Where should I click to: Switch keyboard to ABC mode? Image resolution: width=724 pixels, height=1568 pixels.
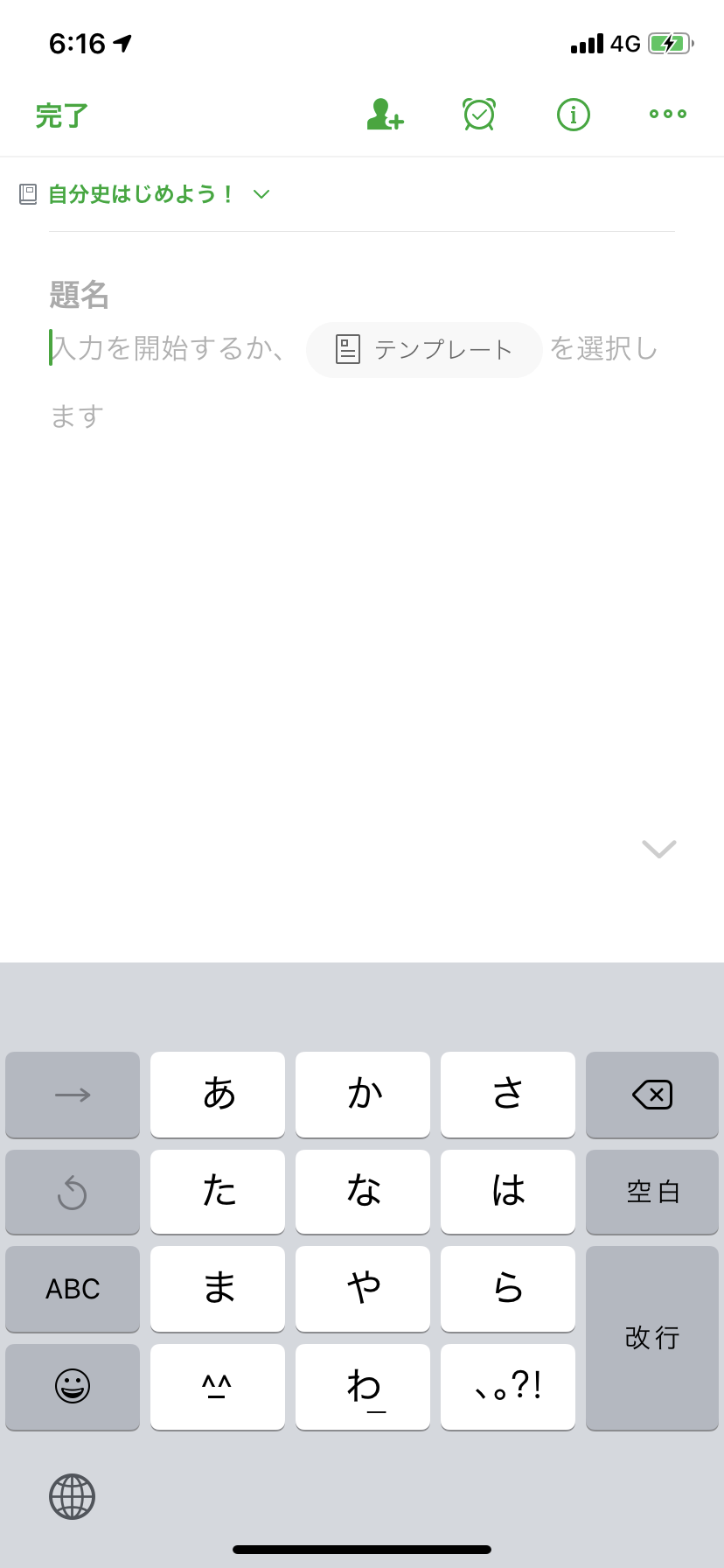tap(73, 1289)
